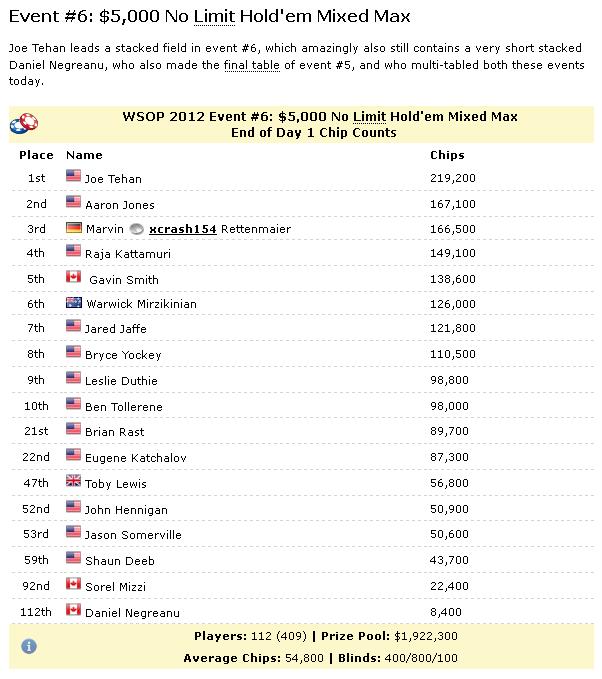
Task: Open the 'final table' glossary link
Action: (x=252, y=65)
